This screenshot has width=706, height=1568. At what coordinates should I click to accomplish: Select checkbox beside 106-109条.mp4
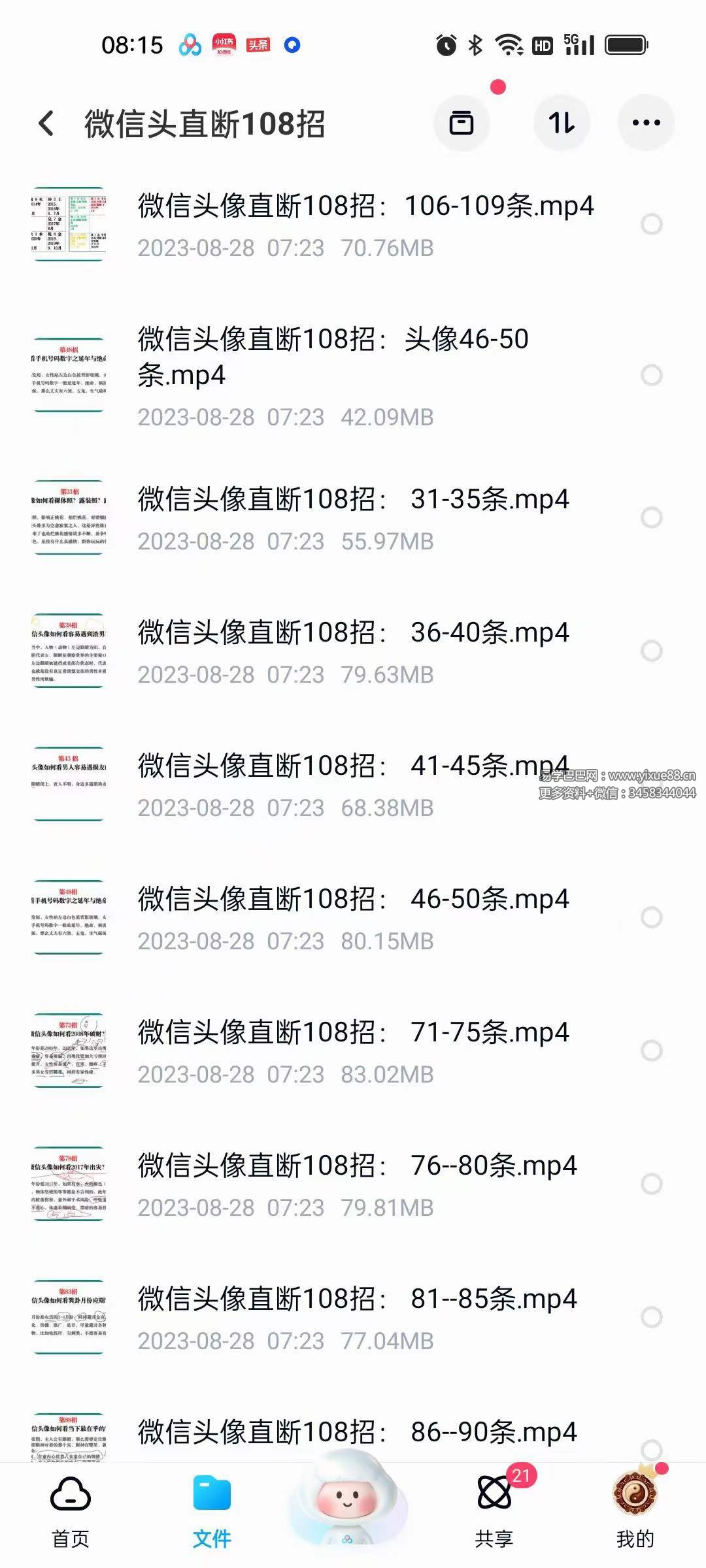coord(651,225)
